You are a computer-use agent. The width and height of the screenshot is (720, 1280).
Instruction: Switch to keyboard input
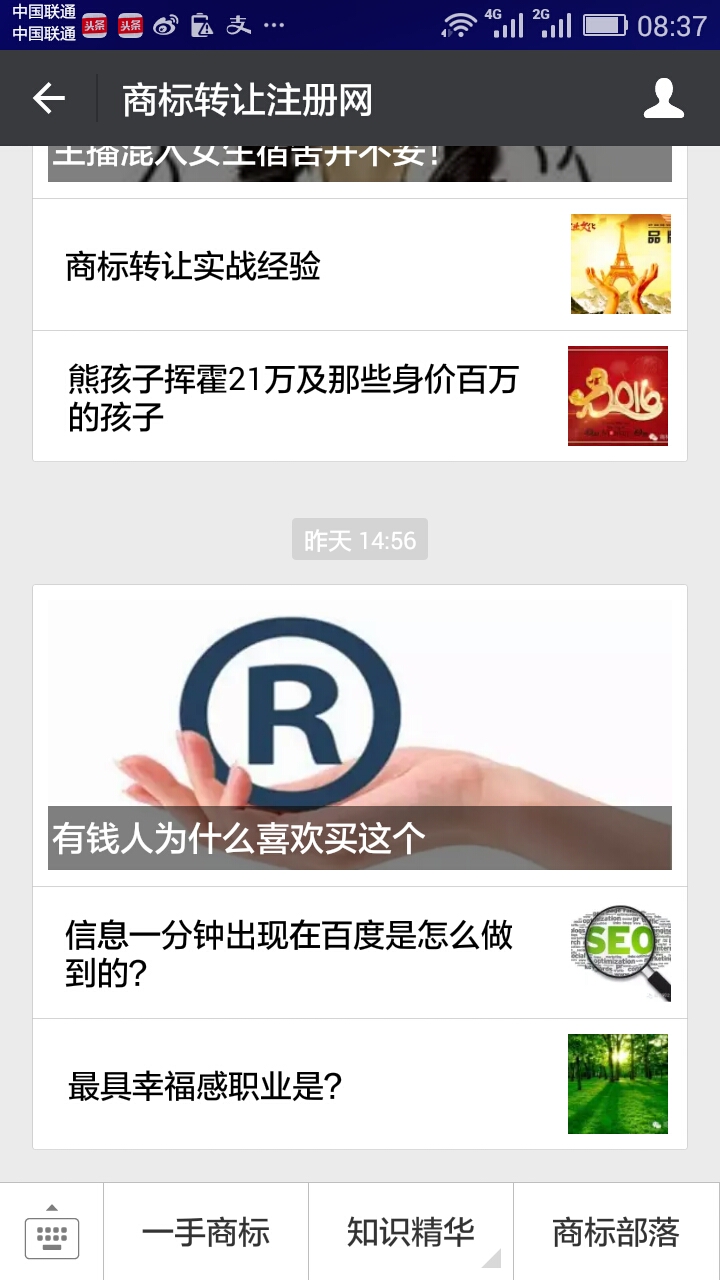coord(52,1232)
